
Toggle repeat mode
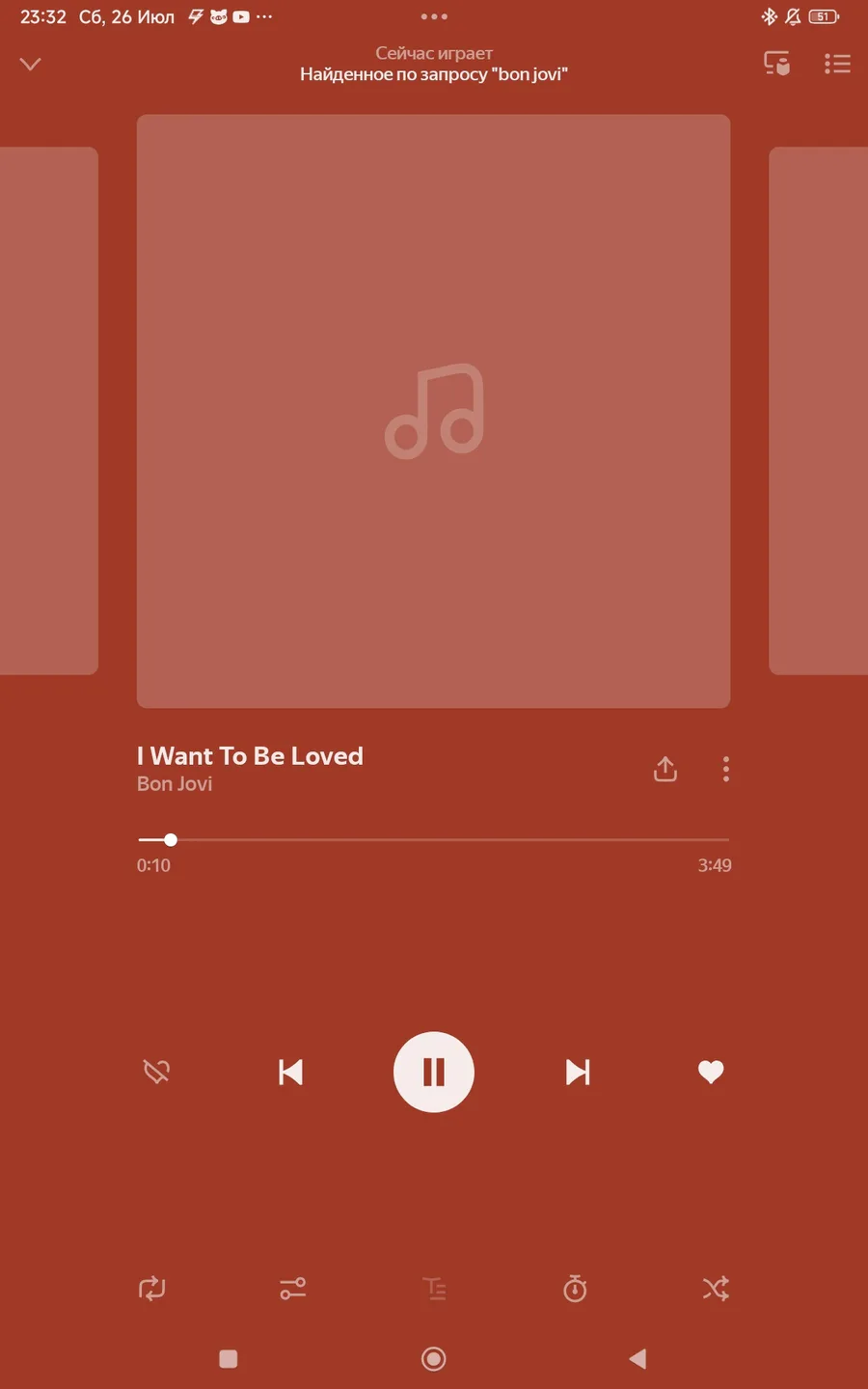(x=152, y=1289)
